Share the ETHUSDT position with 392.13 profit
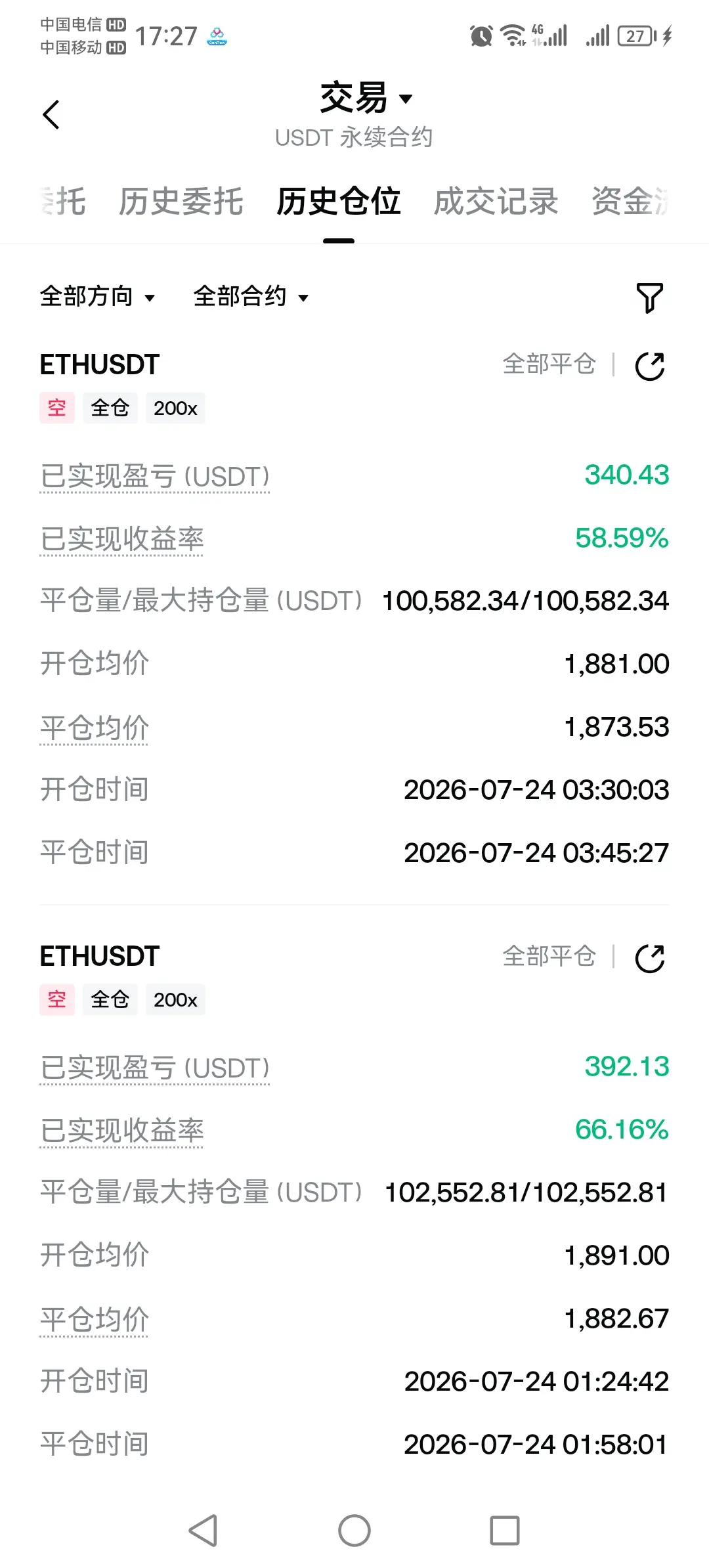Image resolution: width=709 pixels, height=1568 pixels. [650, 958]
